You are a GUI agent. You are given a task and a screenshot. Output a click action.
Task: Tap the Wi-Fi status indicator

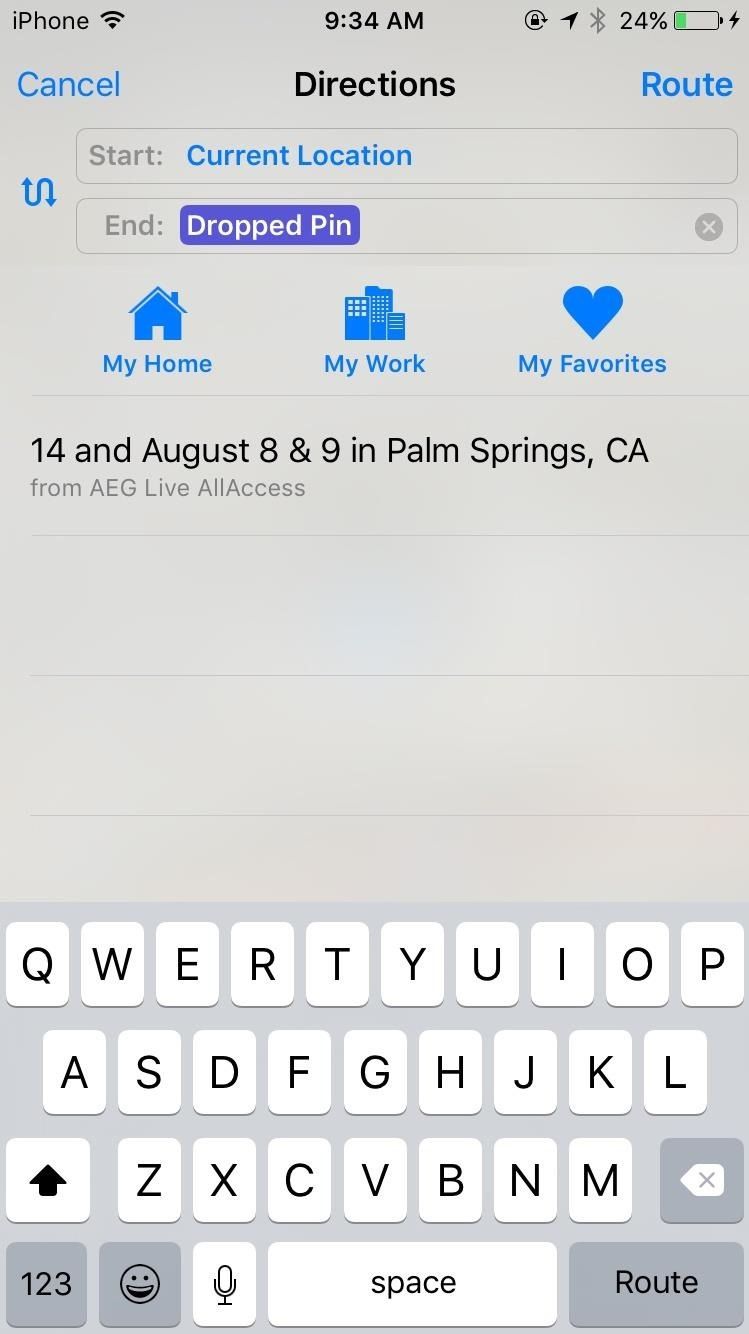113,19
